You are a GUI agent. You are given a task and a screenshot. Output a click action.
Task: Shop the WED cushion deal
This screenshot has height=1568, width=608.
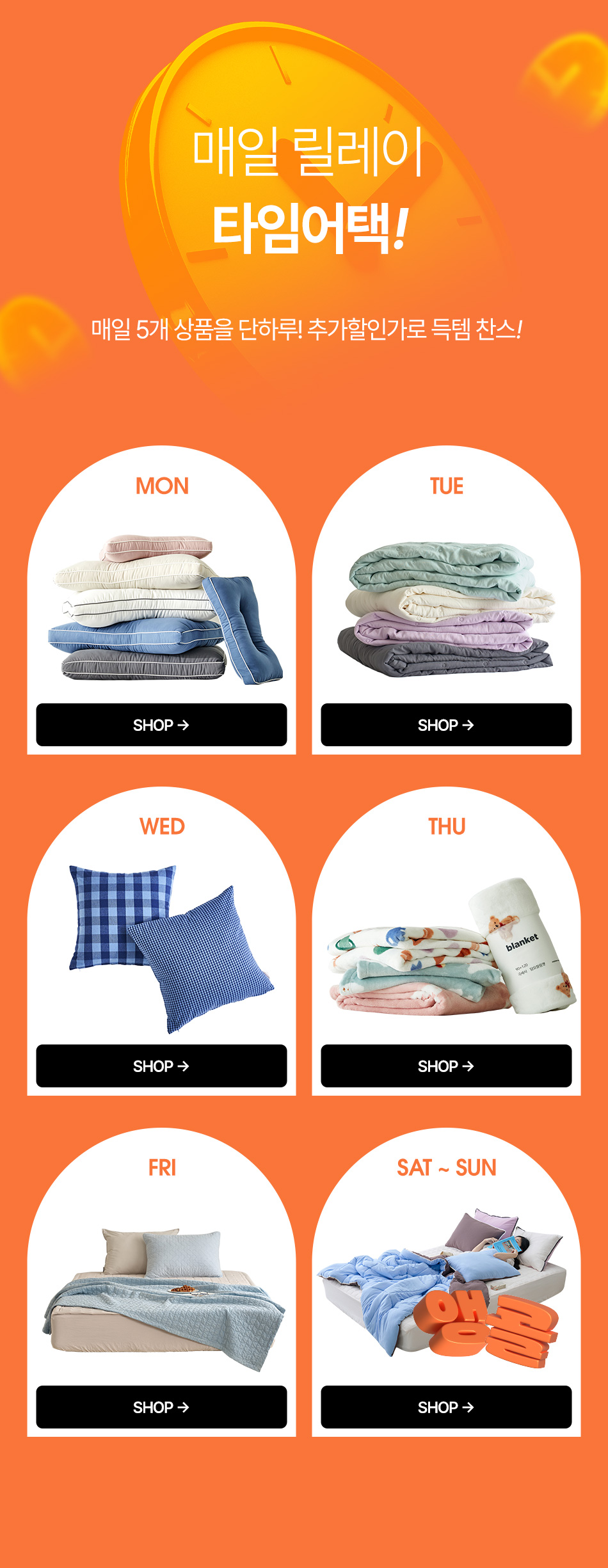(161, 1066)
